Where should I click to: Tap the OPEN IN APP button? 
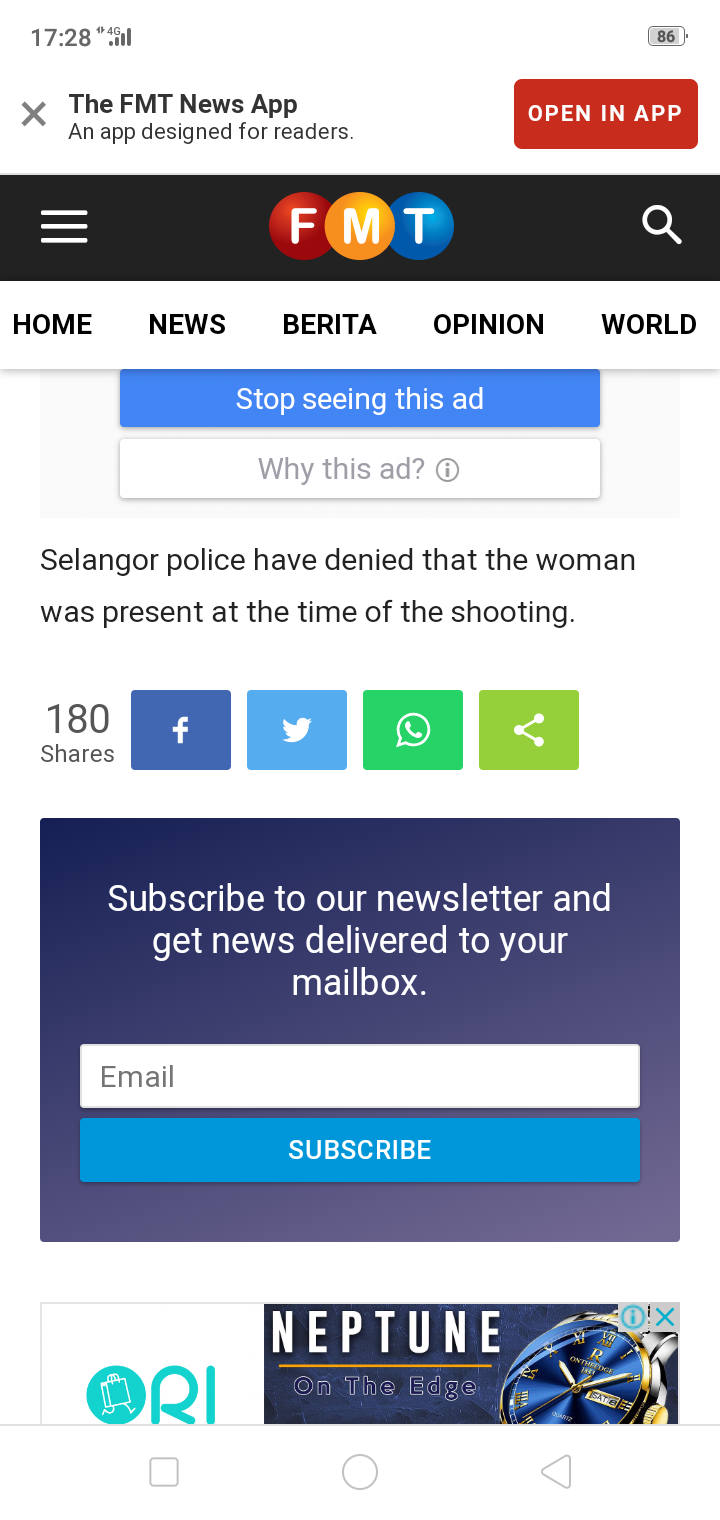tap(605, 114)
